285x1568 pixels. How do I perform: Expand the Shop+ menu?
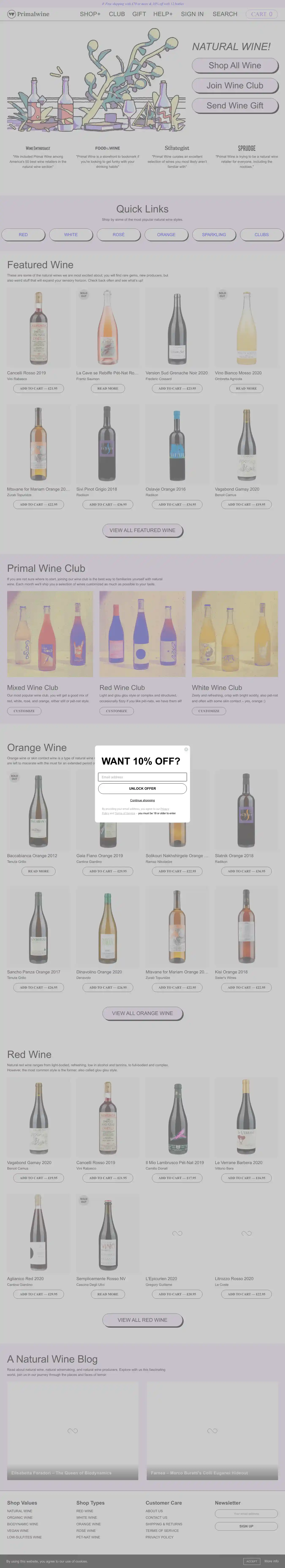click(x=90, y=14)
